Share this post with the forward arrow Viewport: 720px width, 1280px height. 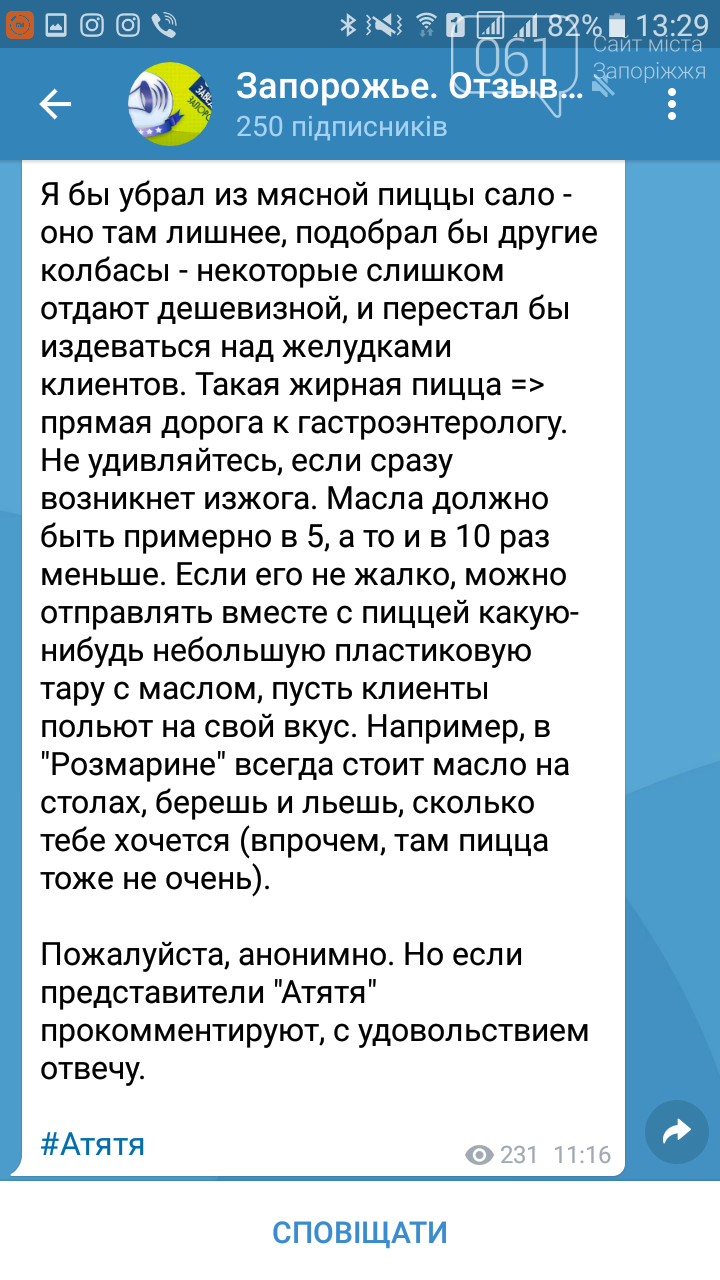tap(677, 1132)
